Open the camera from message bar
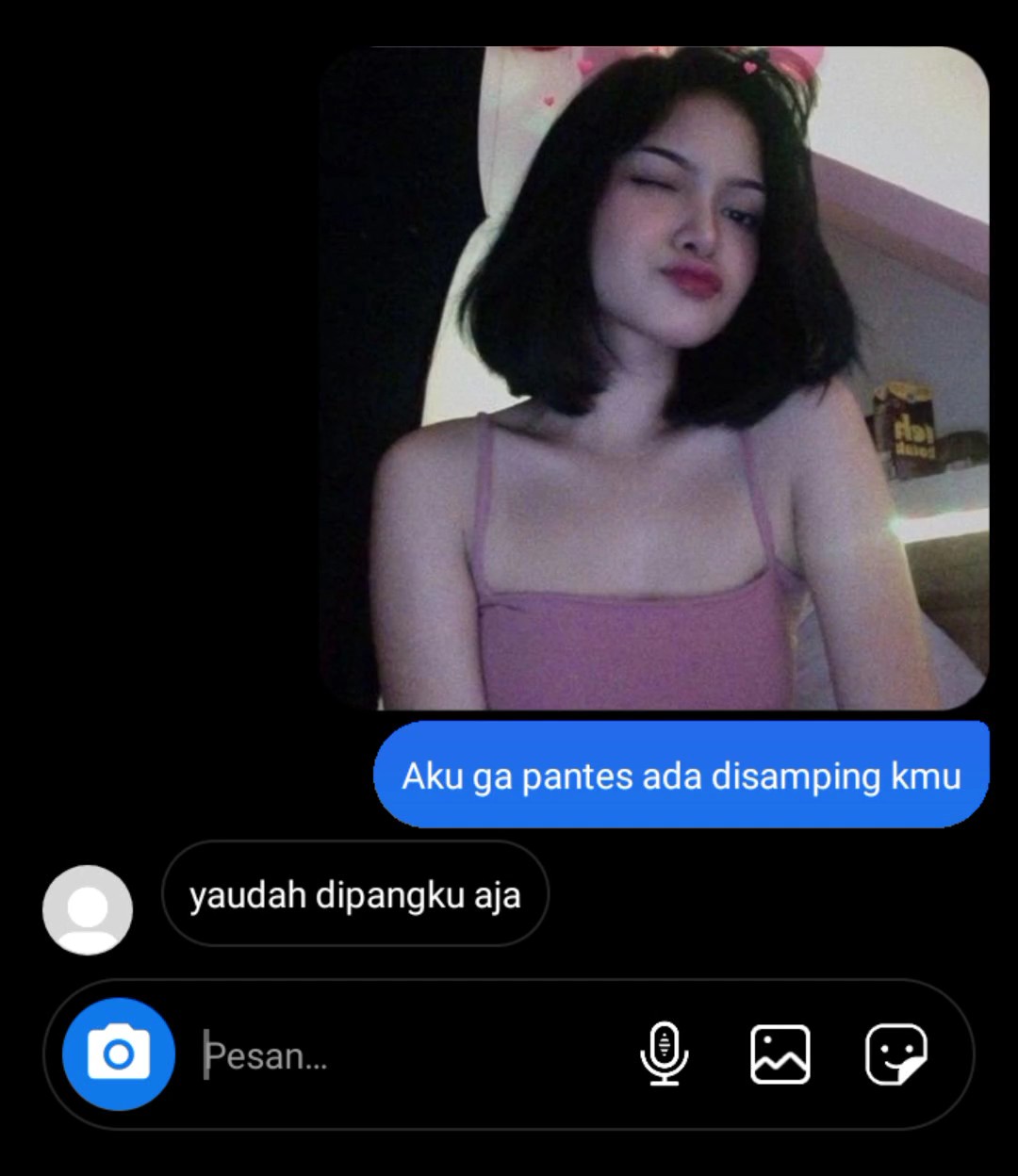 [119, 1053]
